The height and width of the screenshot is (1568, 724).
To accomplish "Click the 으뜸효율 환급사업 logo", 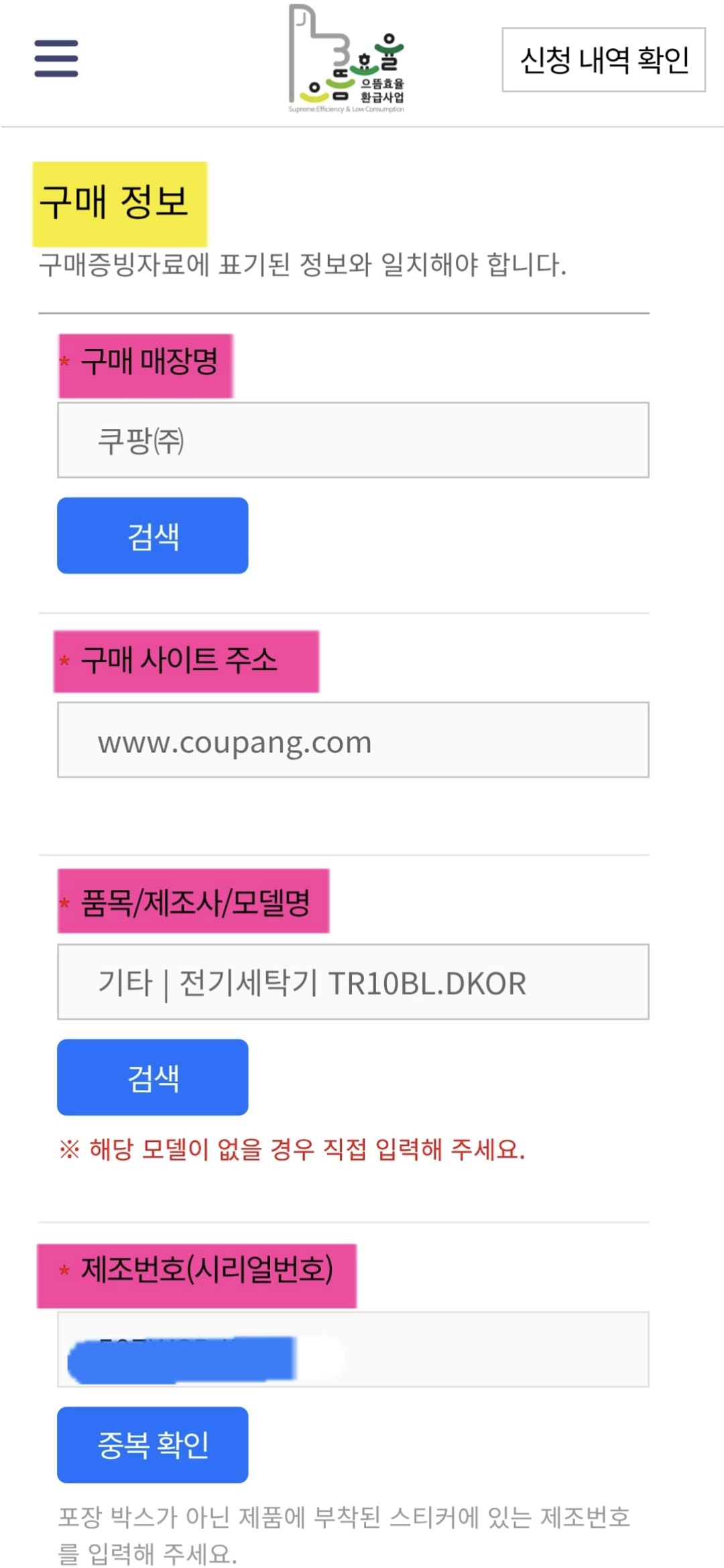I will point(346,59).
